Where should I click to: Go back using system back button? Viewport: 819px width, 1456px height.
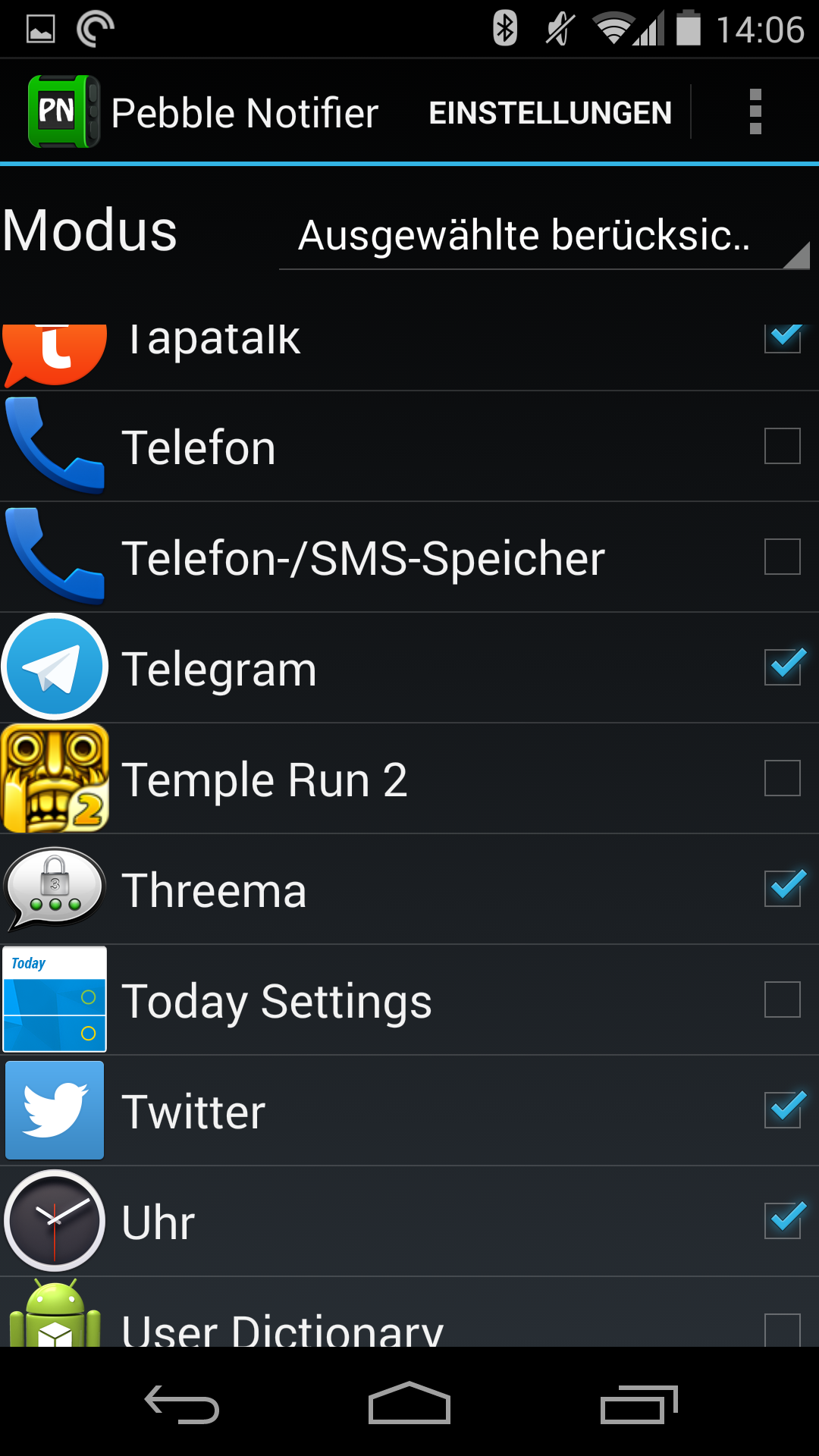point(182,1404)
